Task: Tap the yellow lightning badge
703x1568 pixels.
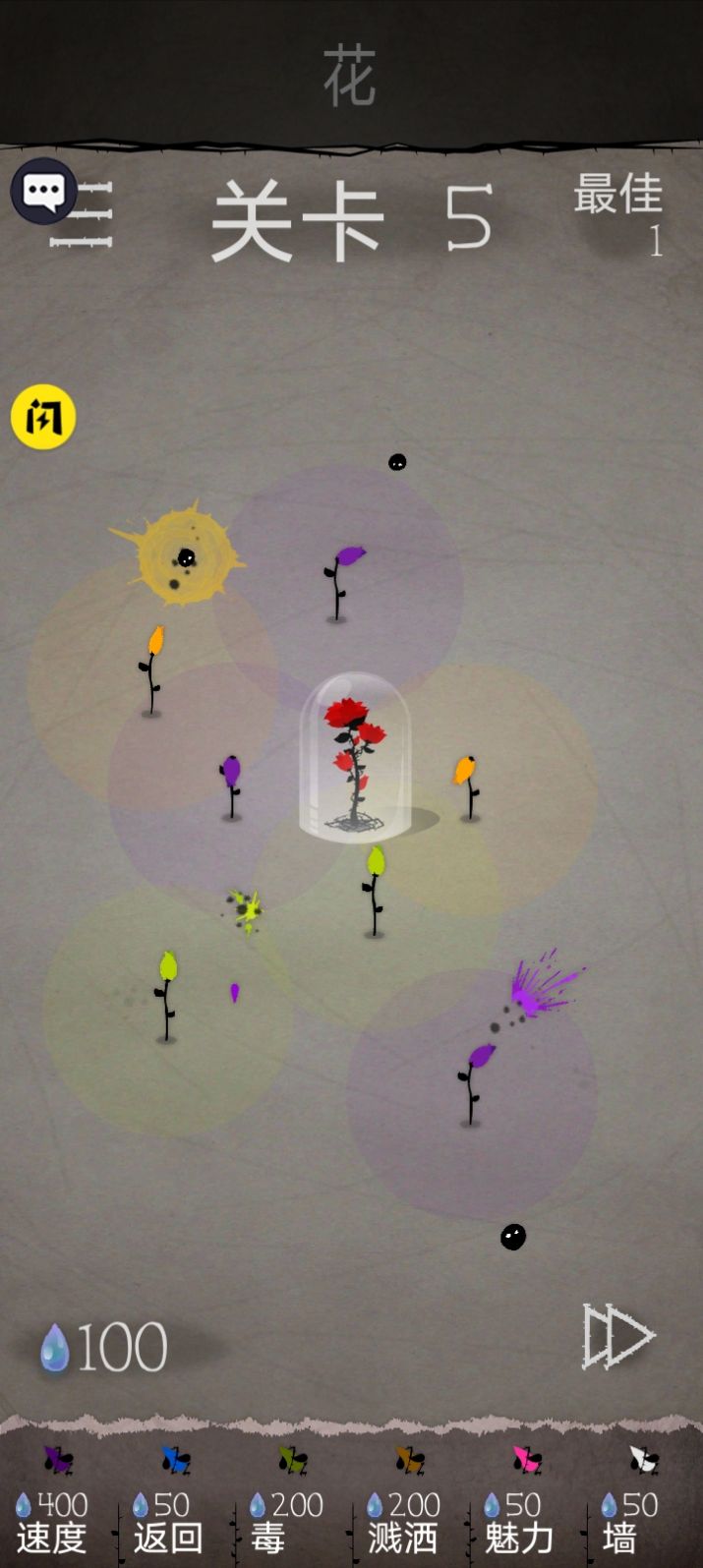Action: 43,417
